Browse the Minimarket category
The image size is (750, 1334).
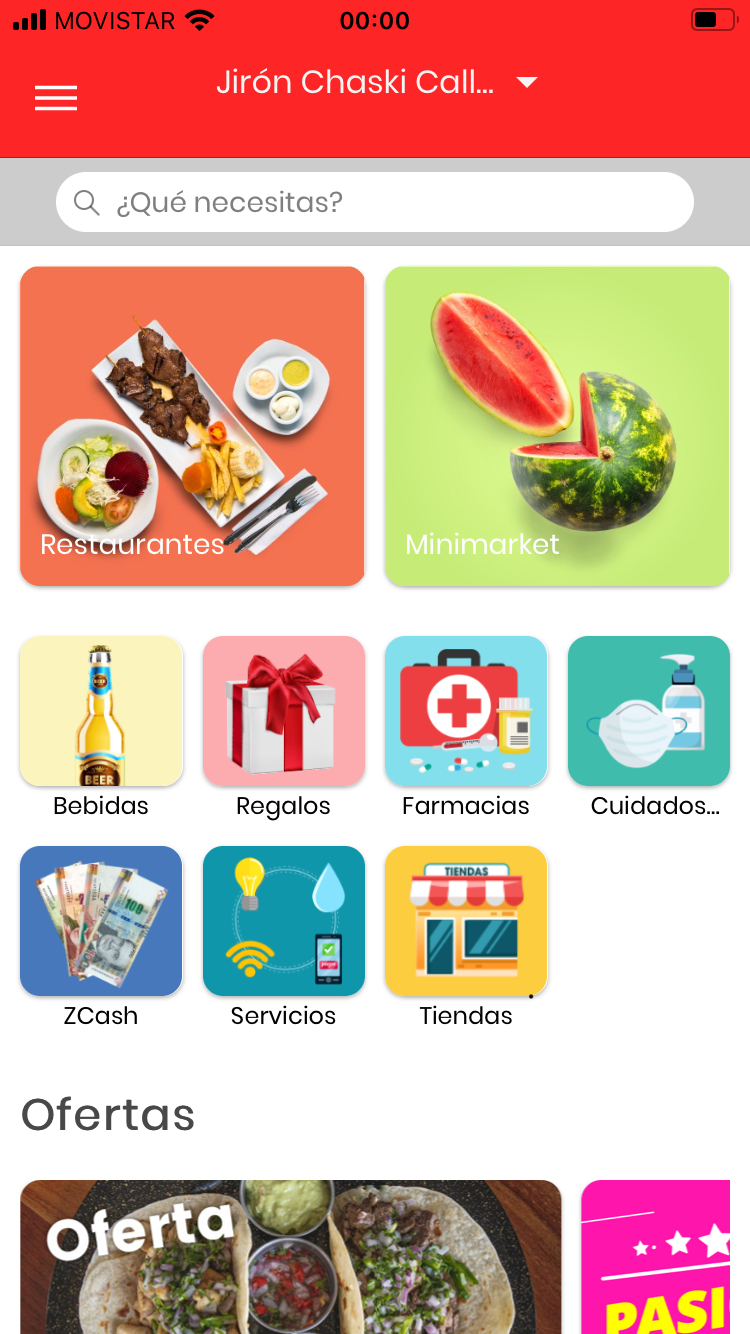click(x=557, y=426)
